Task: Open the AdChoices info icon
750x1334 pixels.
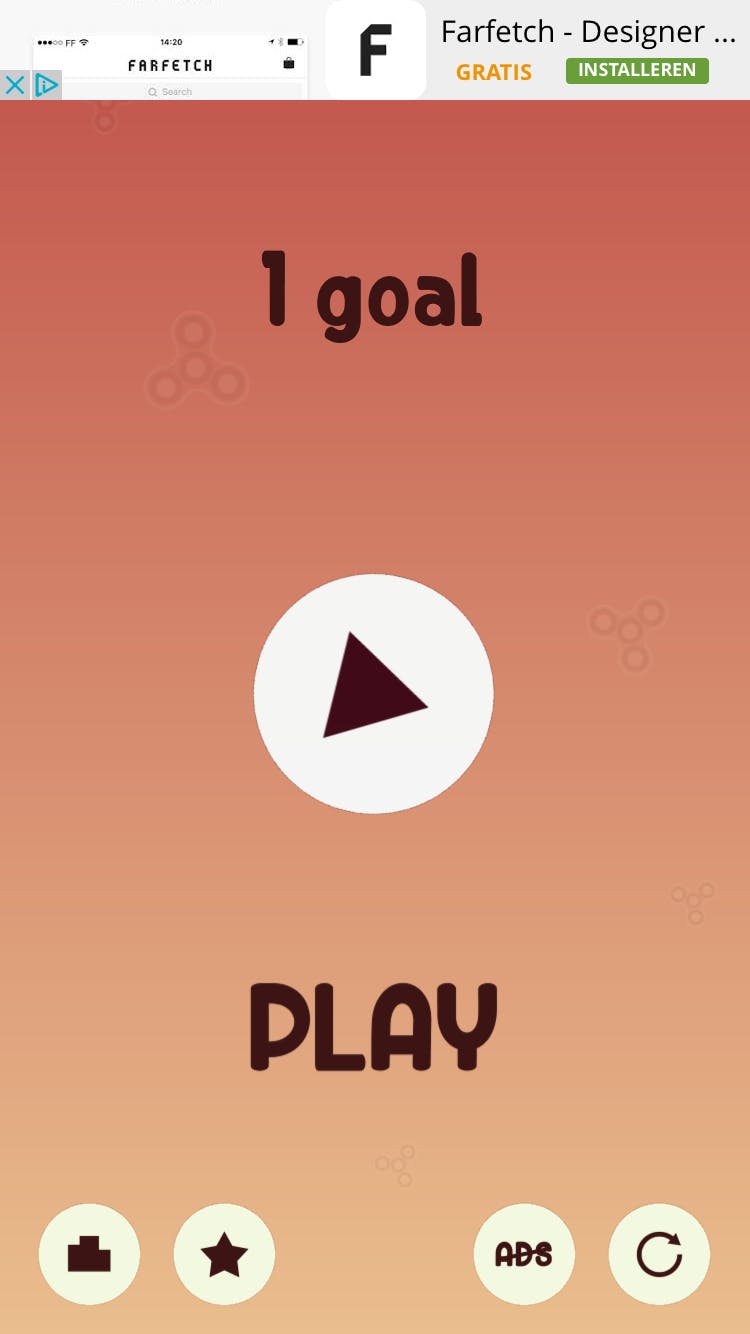Action: [47, 85]
